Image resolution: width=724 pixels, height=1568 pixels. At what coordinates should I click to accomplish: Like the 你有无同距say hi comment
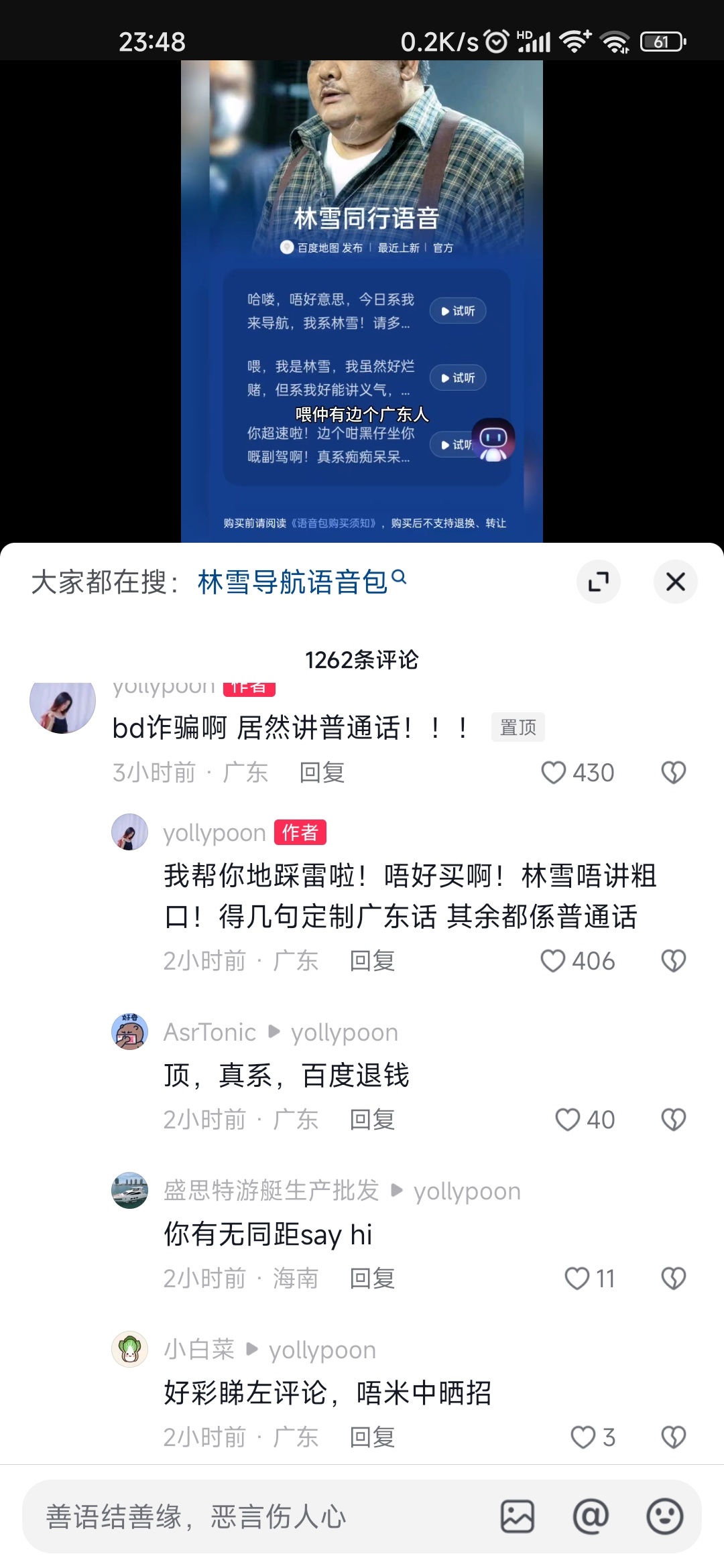point(577,1279)
